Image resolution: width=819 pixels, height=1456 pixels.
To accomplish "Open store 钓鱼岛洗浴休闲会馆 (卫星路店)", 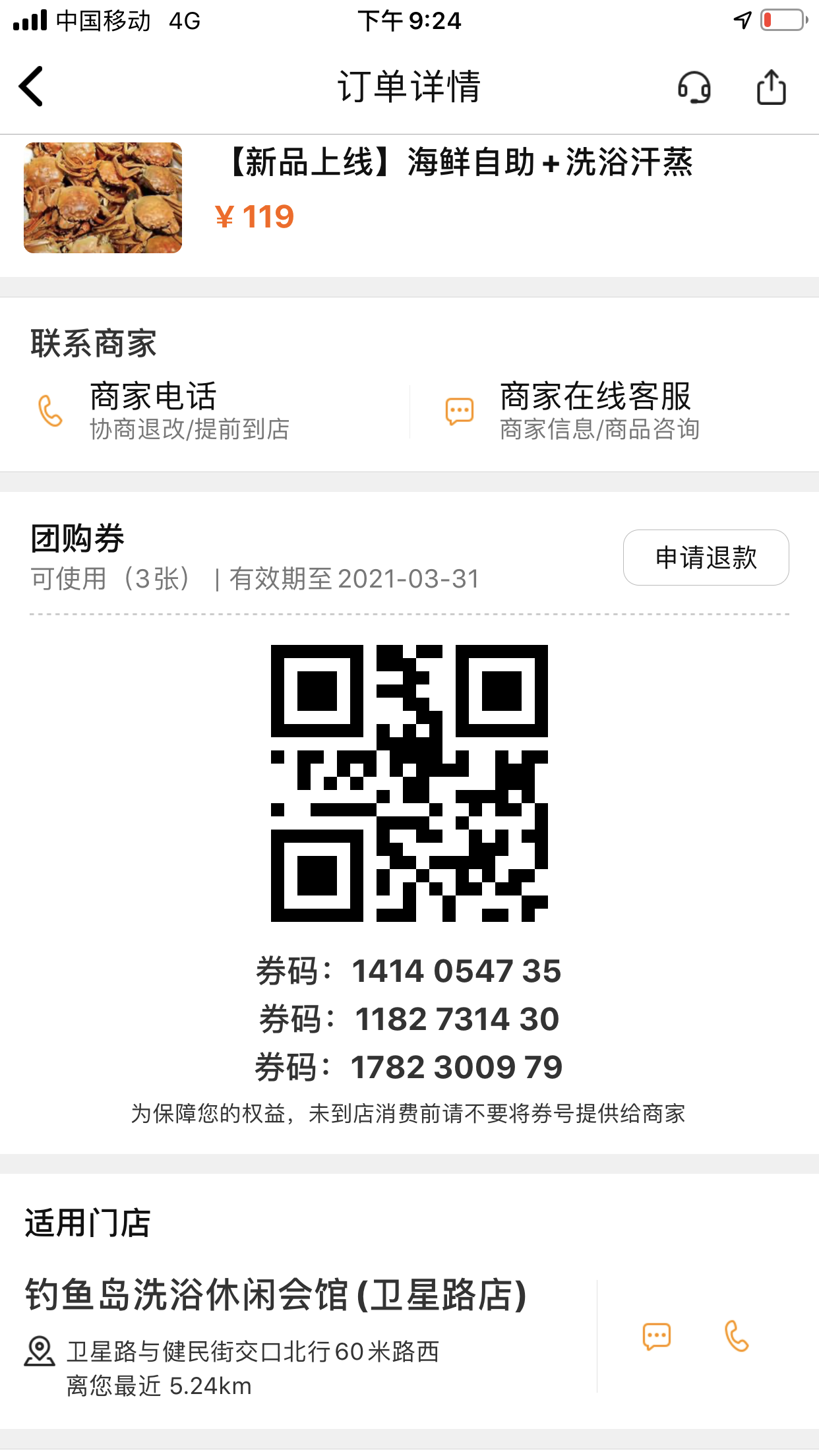I will [x=276, y=1295].
